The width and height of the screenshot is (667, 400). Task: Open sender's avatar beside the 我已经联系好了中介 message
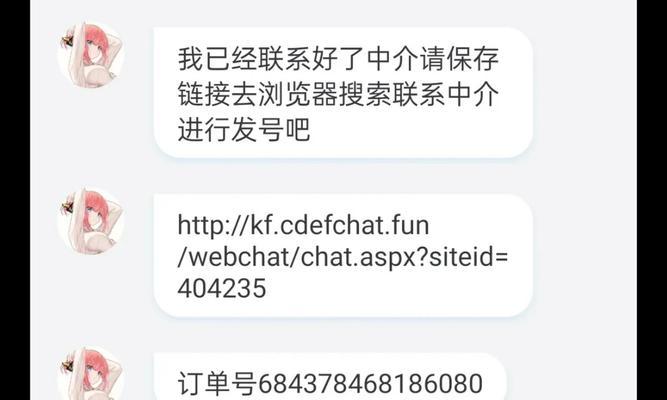92,56
